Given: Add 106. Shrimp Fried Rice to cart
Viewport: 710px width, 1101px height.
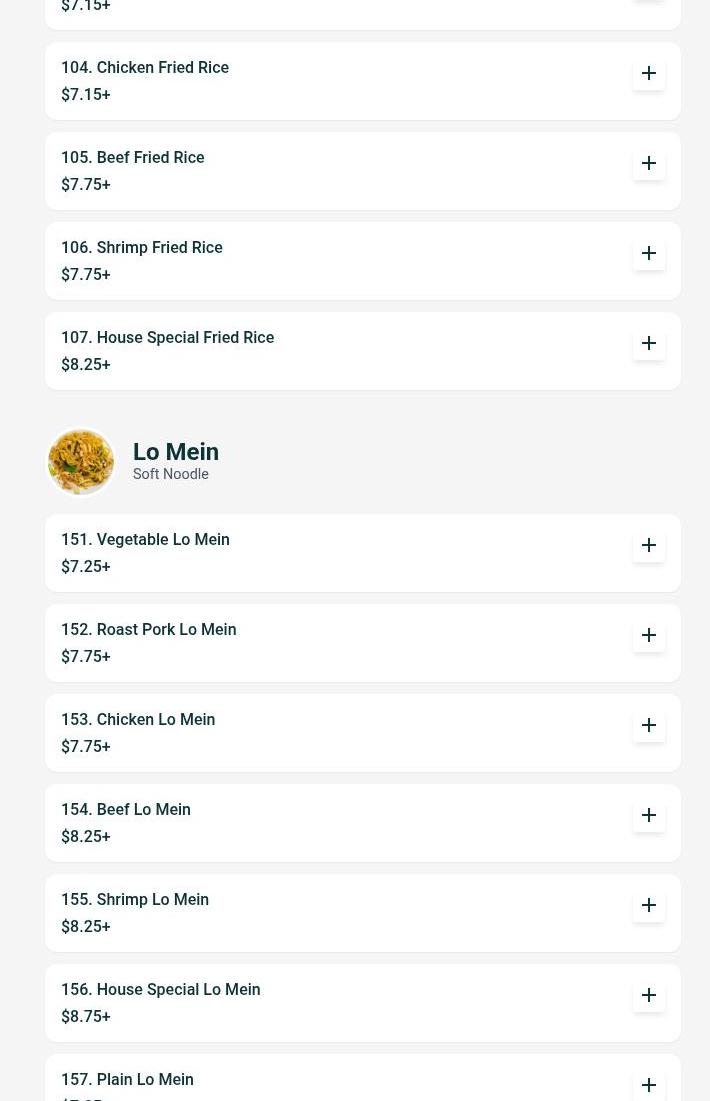Looking at the screenshot, I should 649,253.
